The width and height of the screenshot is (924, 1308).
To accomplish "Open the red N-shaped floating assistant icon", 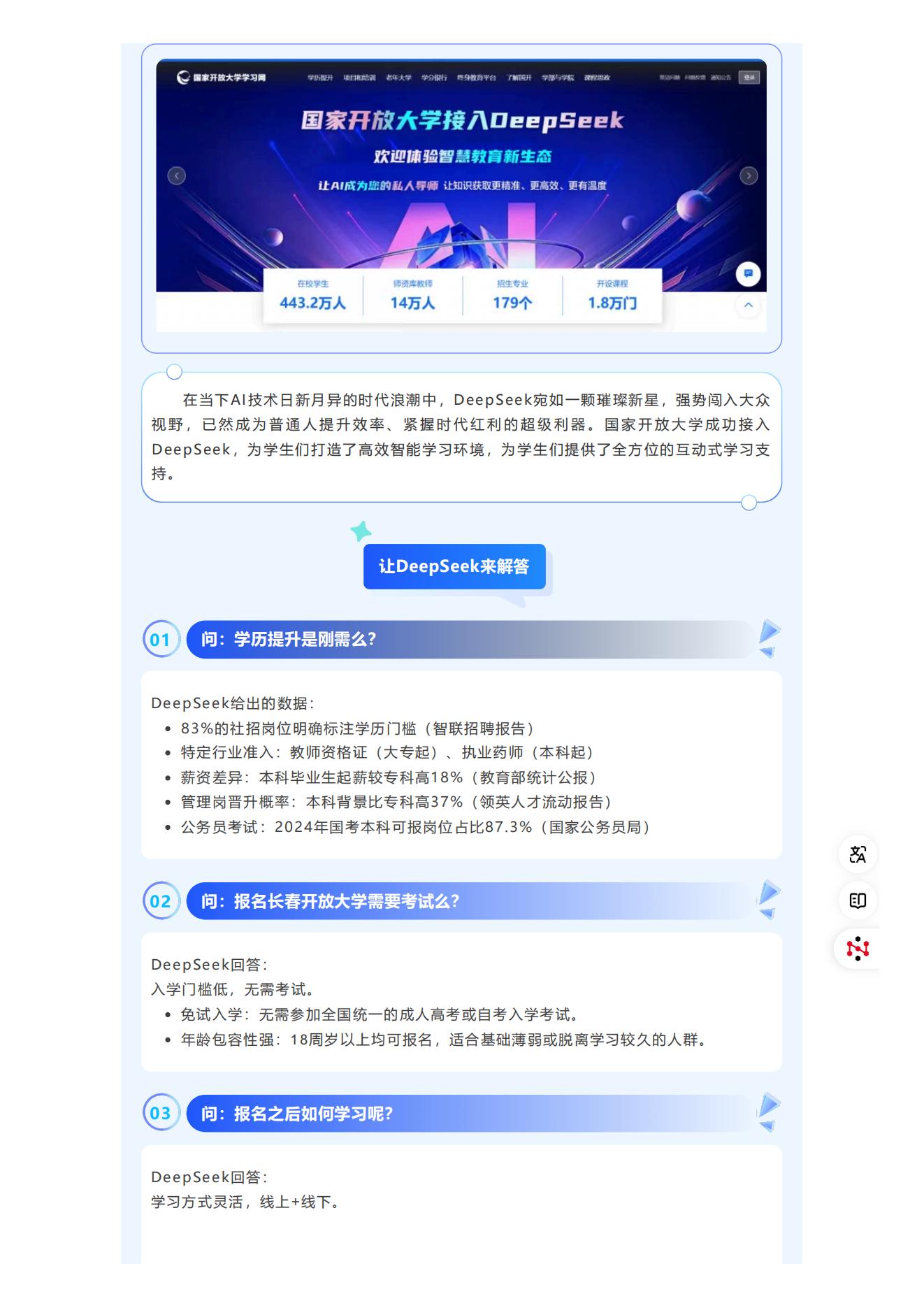I will [x=858, y=949].
